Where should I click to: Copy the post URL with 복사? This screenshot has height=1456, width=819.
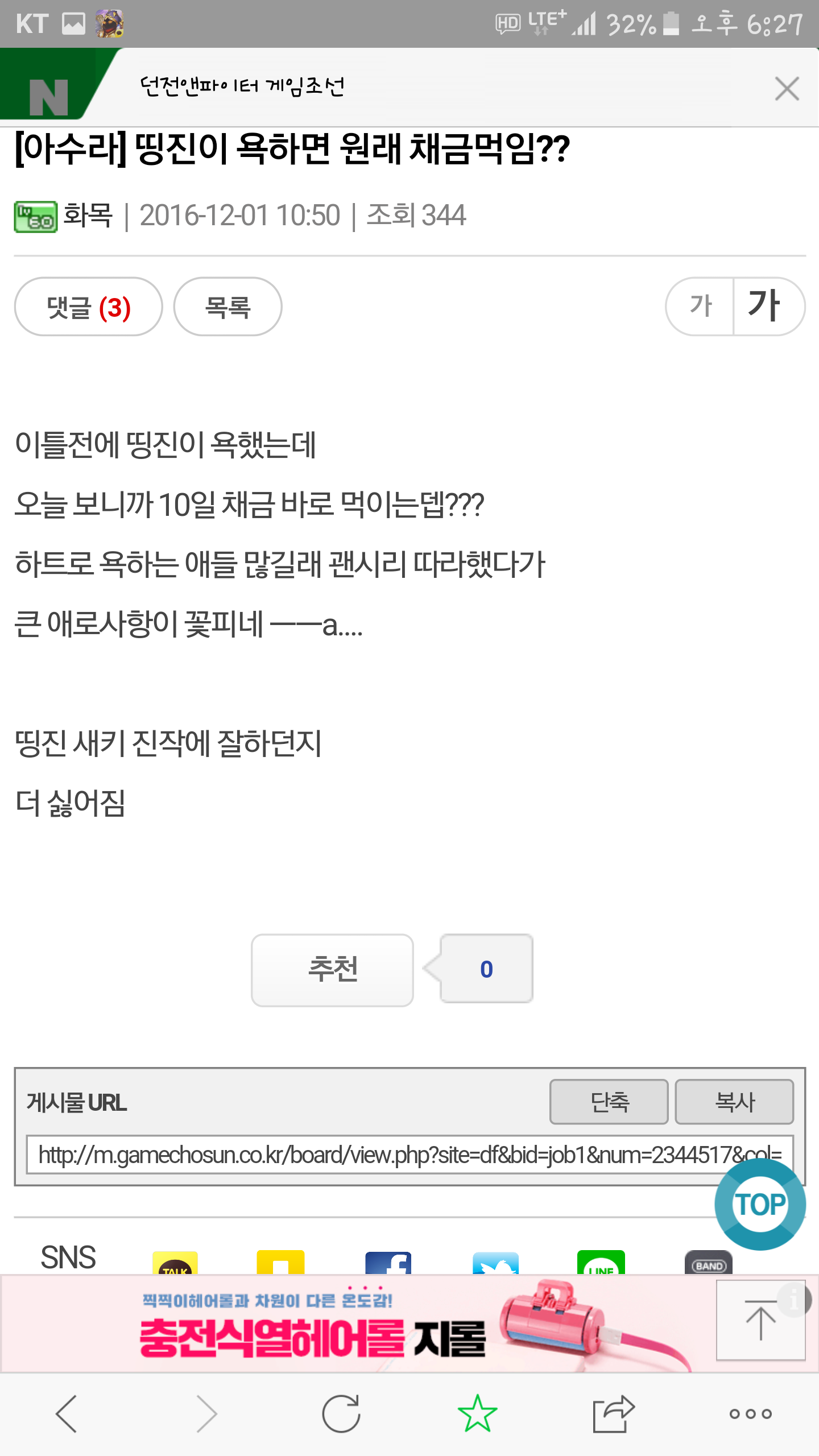pyautogui.click(x=734, y=1102)
